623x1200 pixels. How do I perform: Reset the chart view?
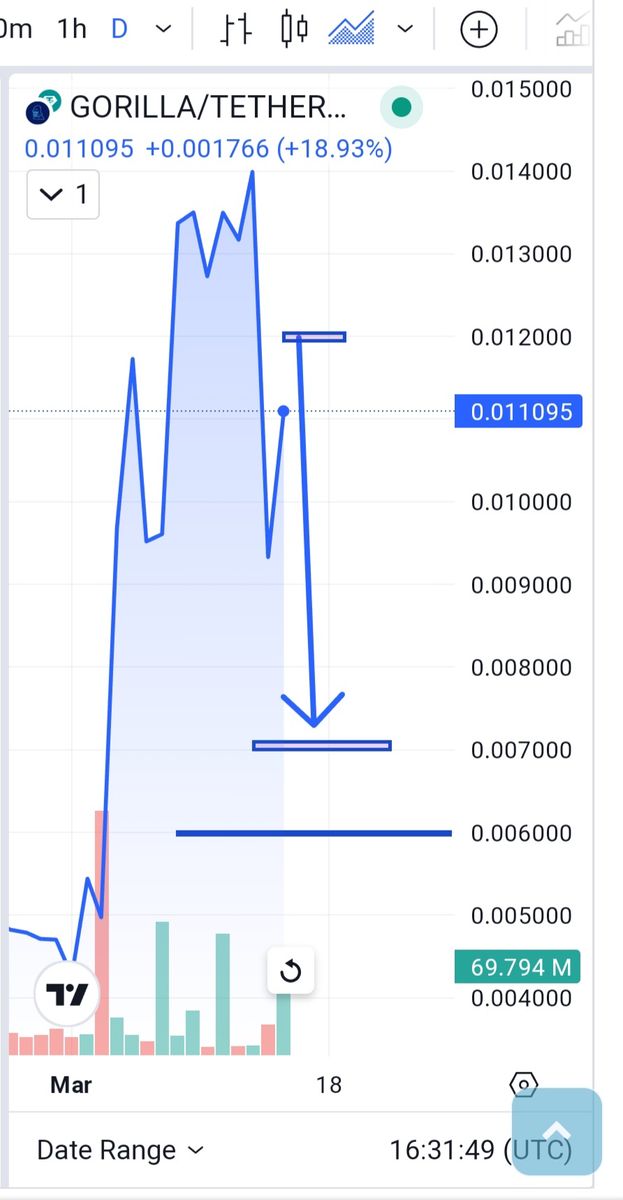[290, 971]
